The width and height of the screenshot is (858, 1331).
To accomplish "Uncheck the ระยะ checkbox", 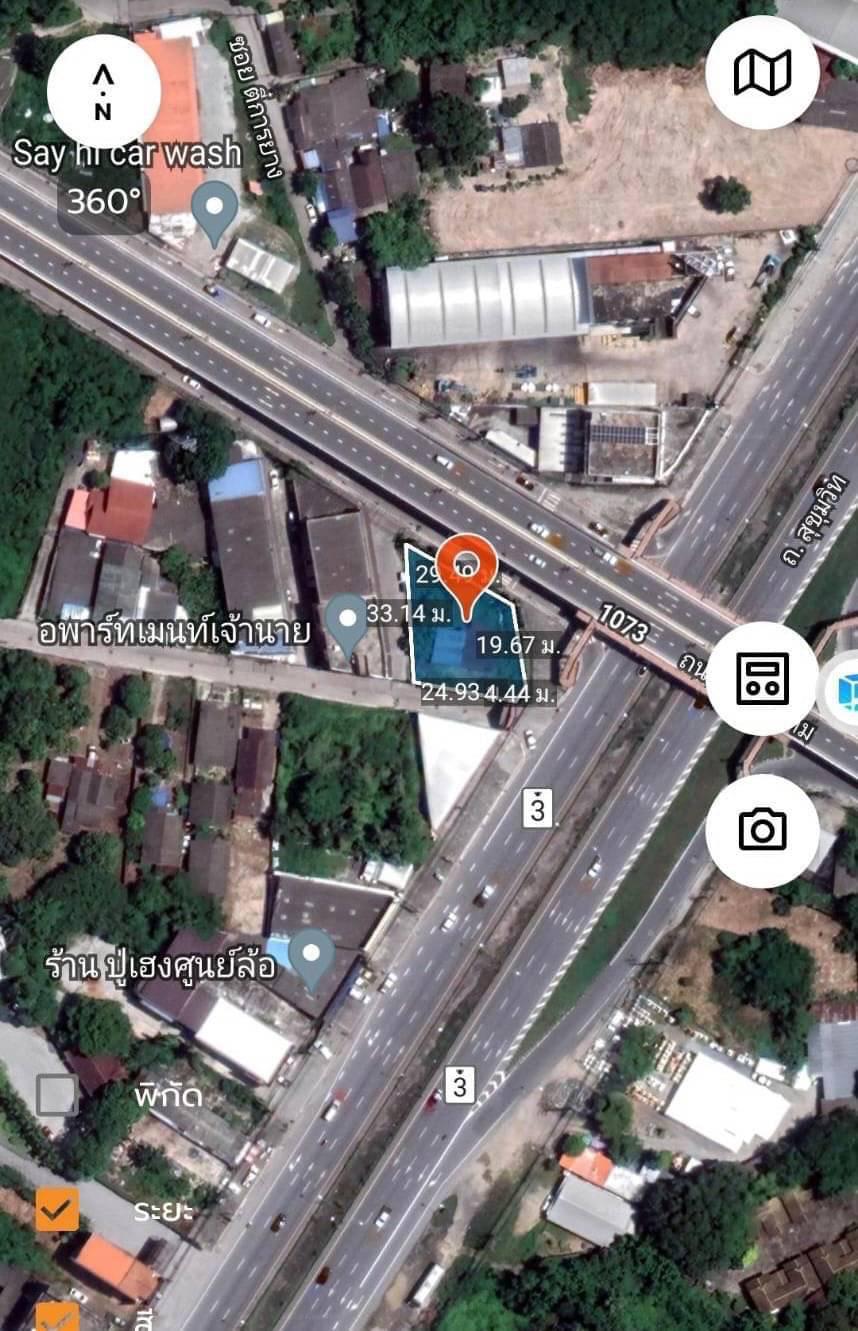I will (x=57, y=1209).
